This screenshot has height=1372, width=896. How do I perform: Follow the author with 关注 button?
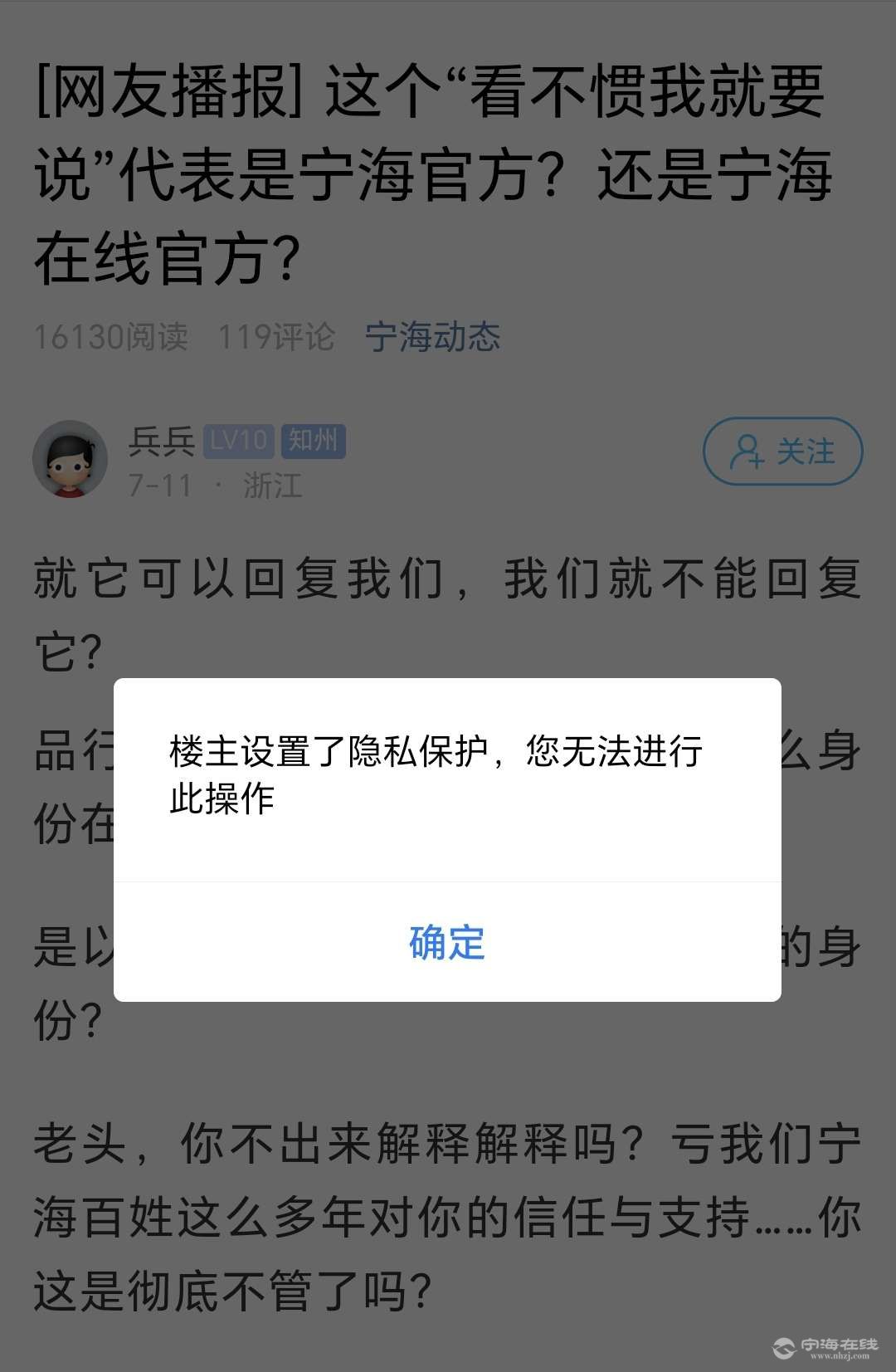pyautogui.click(x=782, y=452)
